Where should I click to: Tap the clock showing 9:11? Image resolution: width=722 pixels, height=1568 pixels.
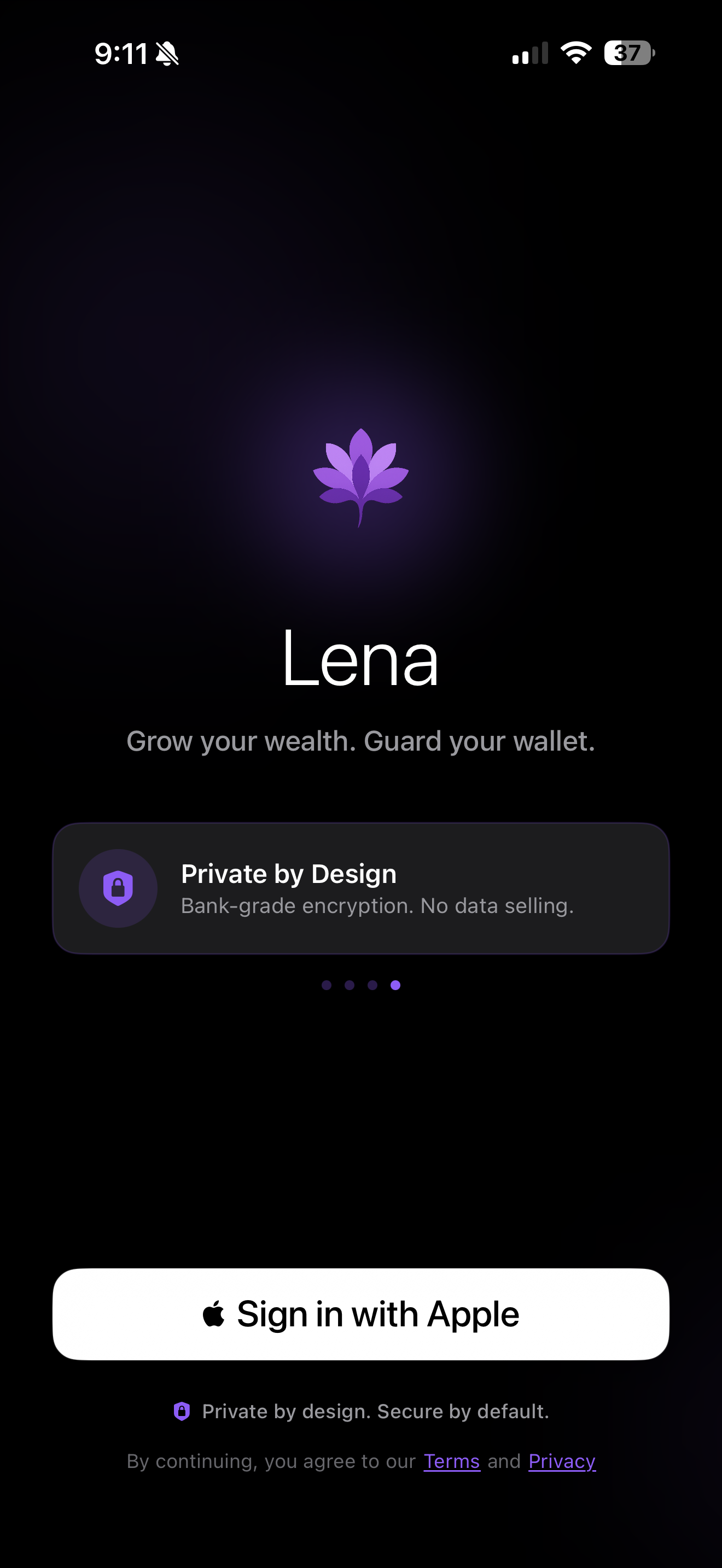119,54
